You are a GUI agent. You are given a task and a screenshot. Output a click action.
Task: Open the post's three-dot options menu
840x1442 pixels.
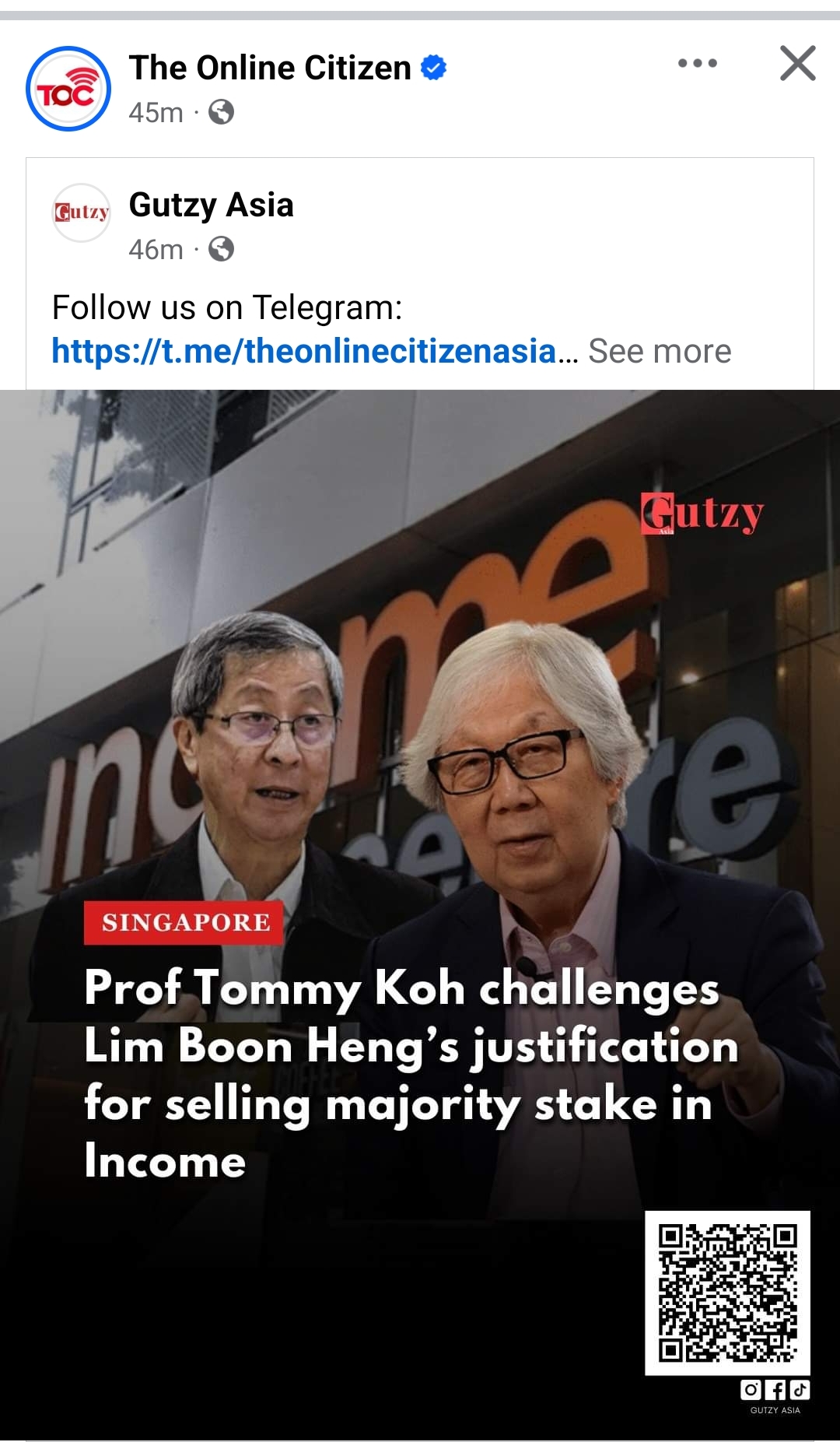point(697,63)
